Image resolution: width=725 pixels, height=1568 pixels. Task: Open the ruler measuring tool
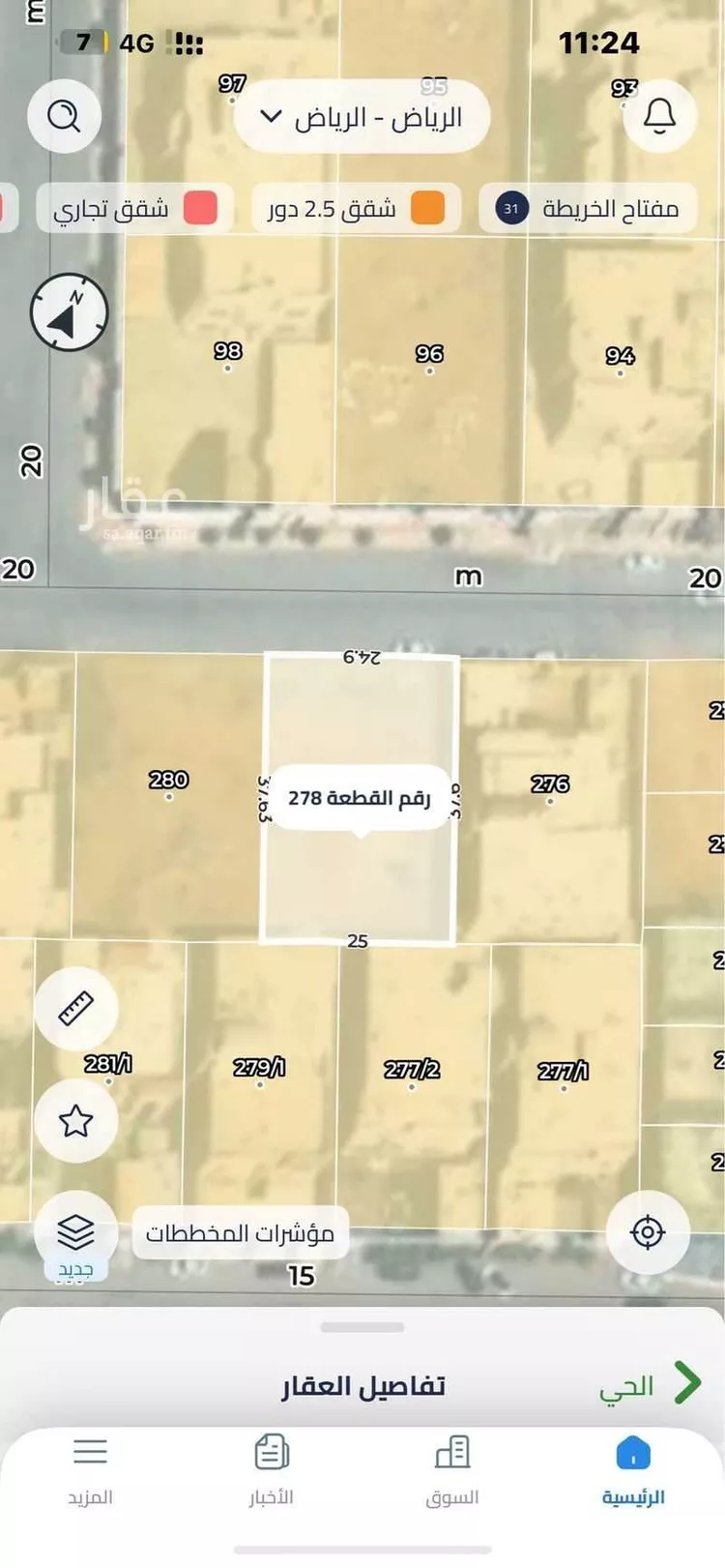pos(75,1008)
